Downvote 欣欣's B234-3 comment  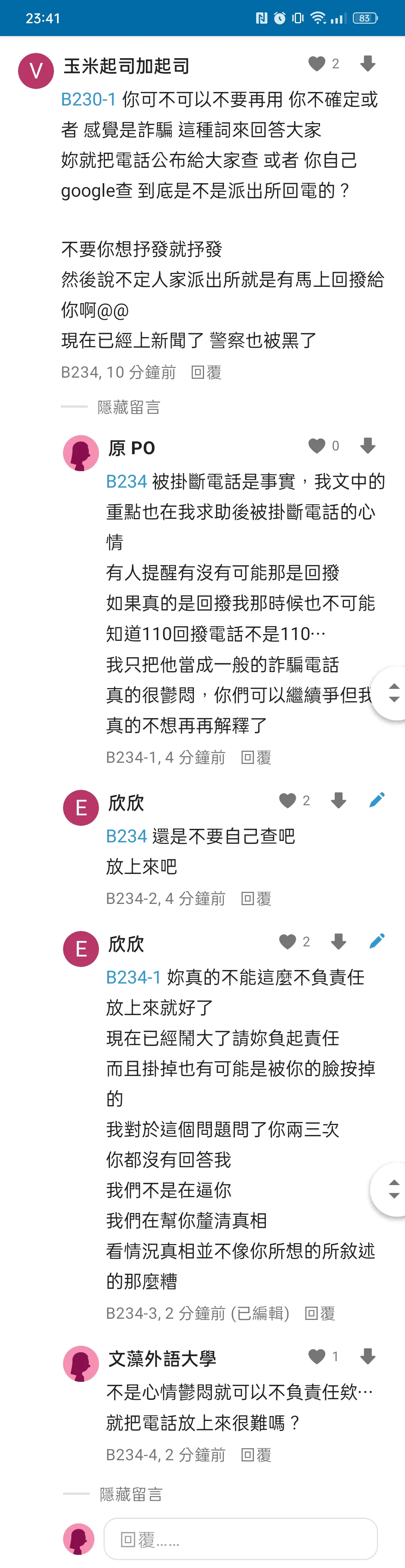[x=339, y=941]
